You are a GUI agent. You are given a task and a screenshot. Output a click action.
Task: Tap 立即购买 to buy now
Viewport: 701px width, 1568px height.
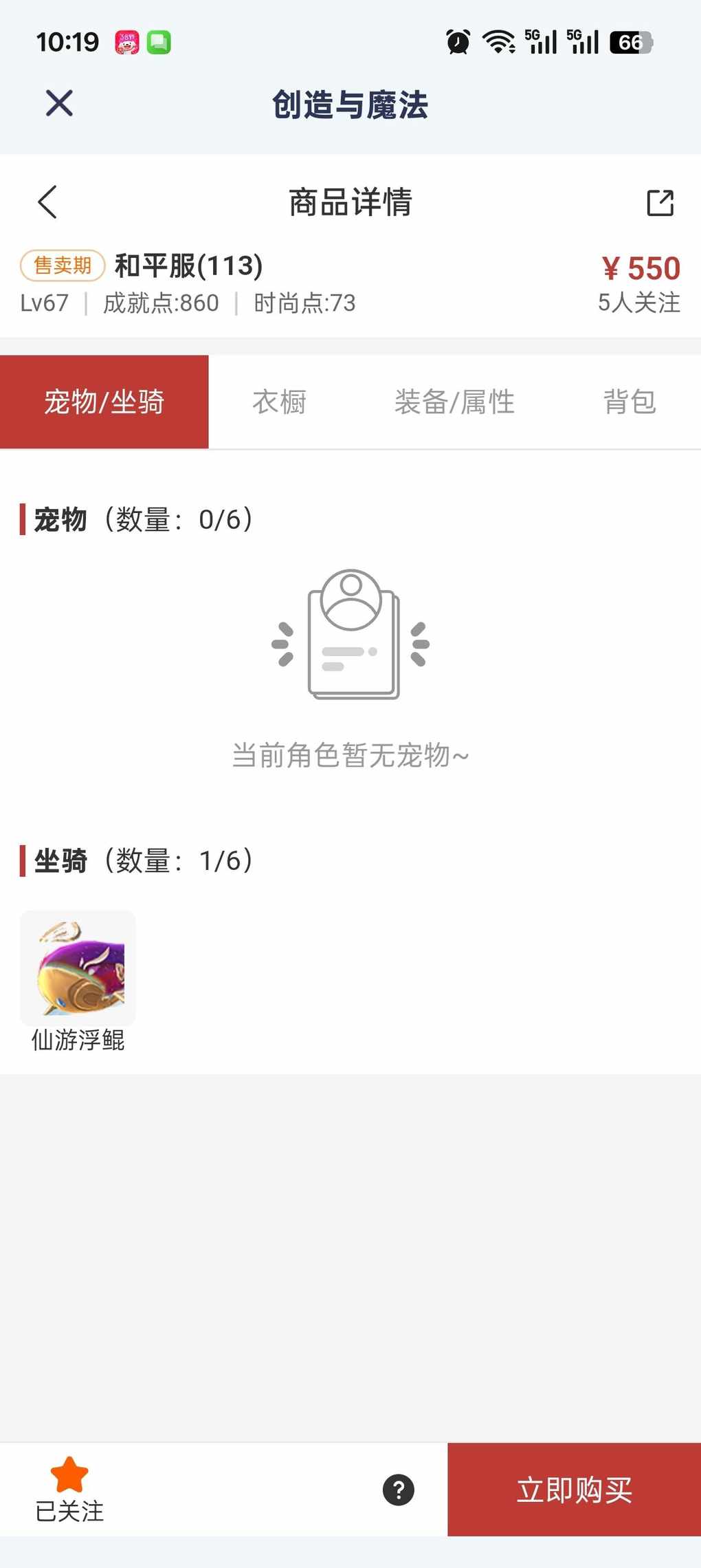click(574, 1490)
